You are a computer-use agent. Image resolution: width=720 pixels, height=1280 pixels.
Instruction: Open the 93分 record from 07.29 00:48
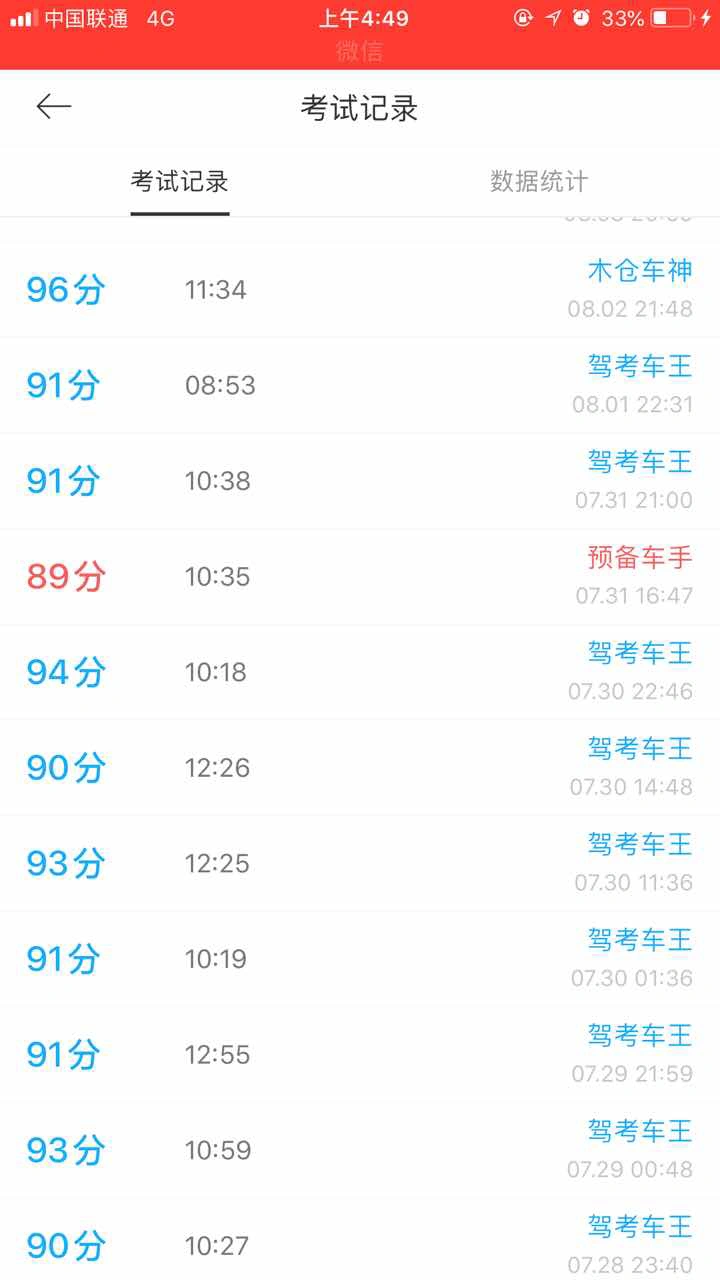tap(360, 1150)
